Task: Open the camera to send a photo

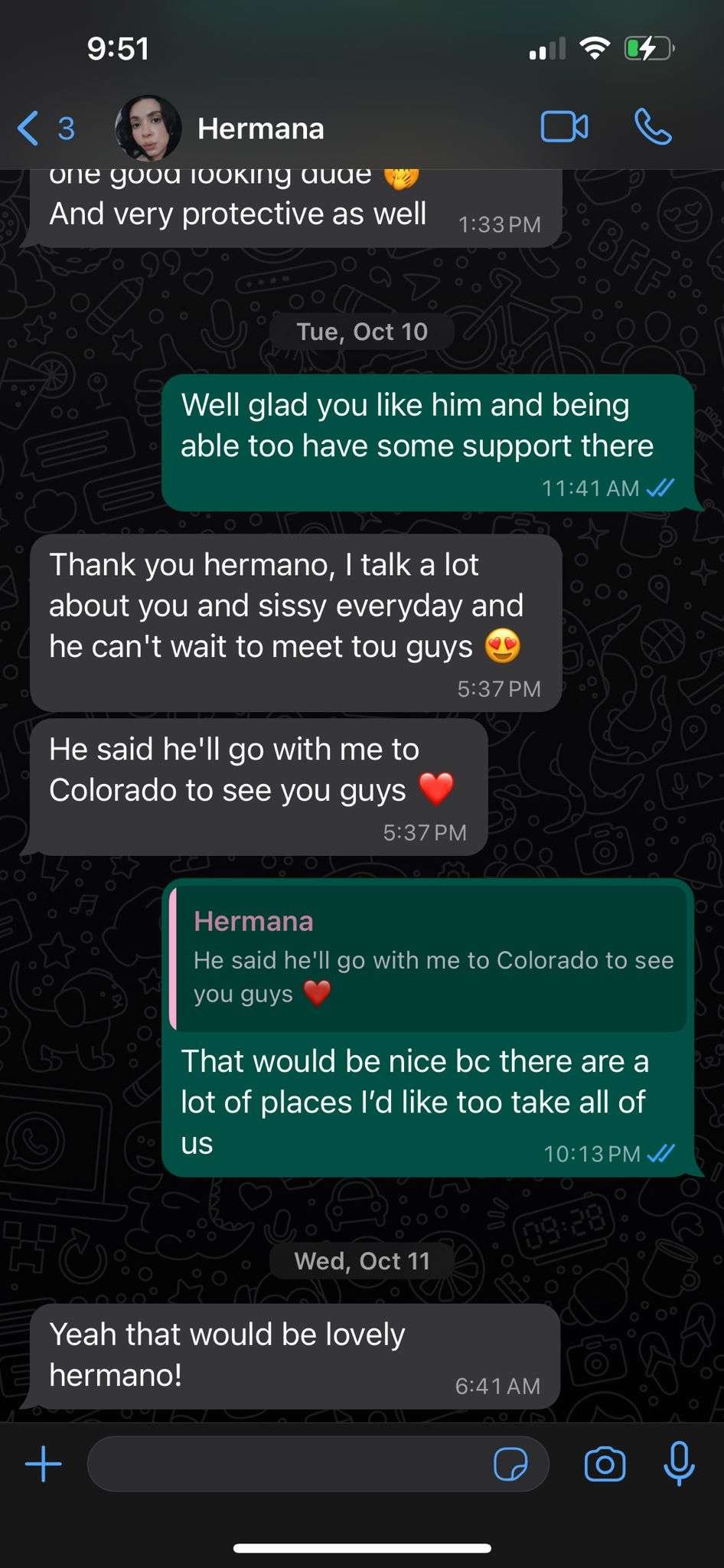Action: click(605, 1464)
